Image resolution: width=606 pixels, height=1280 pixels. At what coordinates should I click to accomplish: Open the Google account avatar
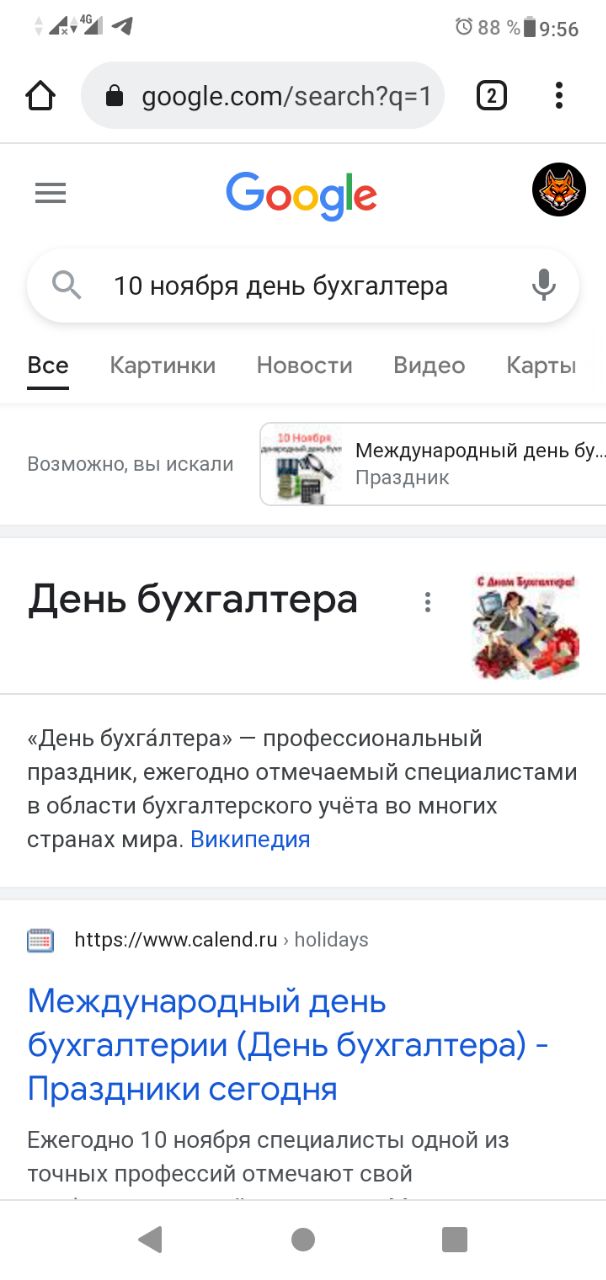558,190
